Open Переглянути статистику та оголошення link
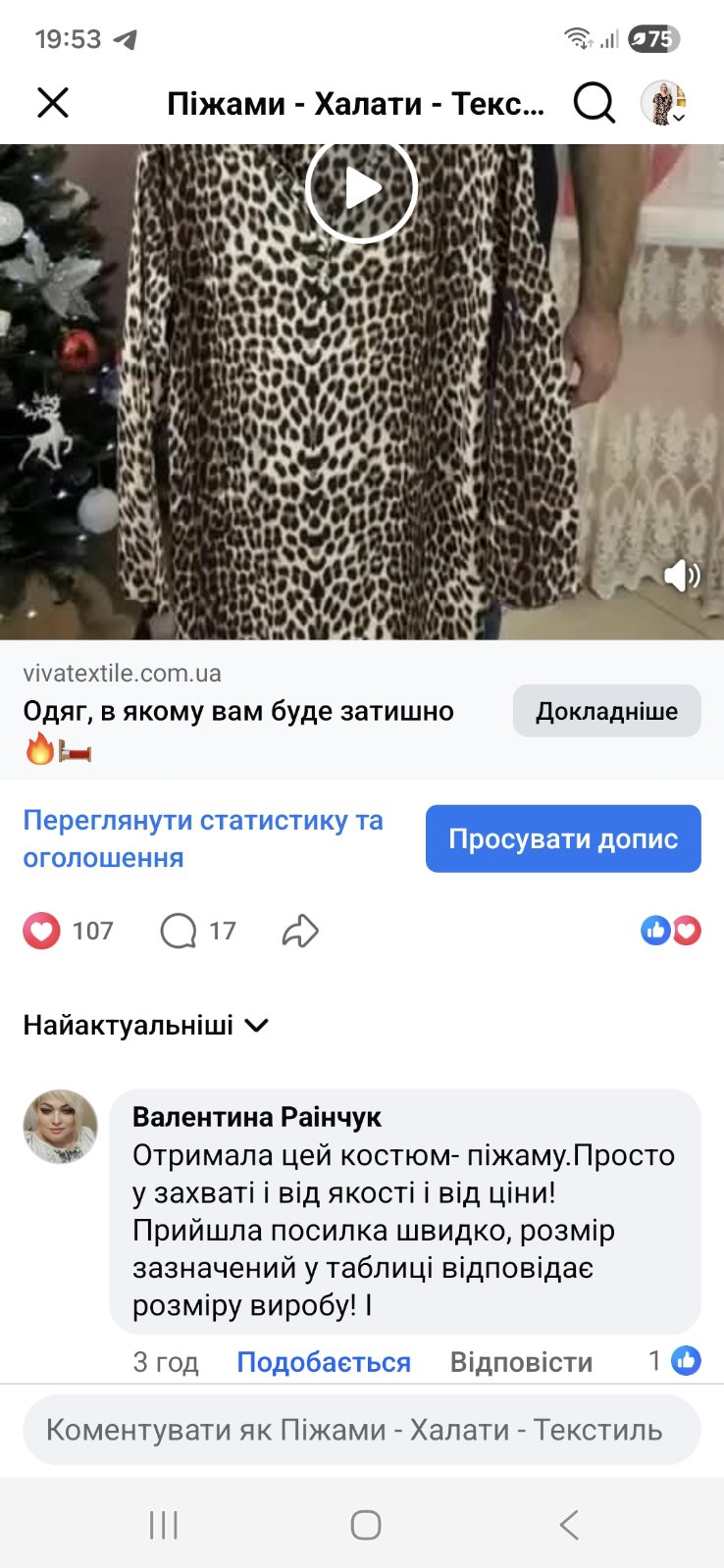This screenshot has width=724, height=1568. coord(203,838)
